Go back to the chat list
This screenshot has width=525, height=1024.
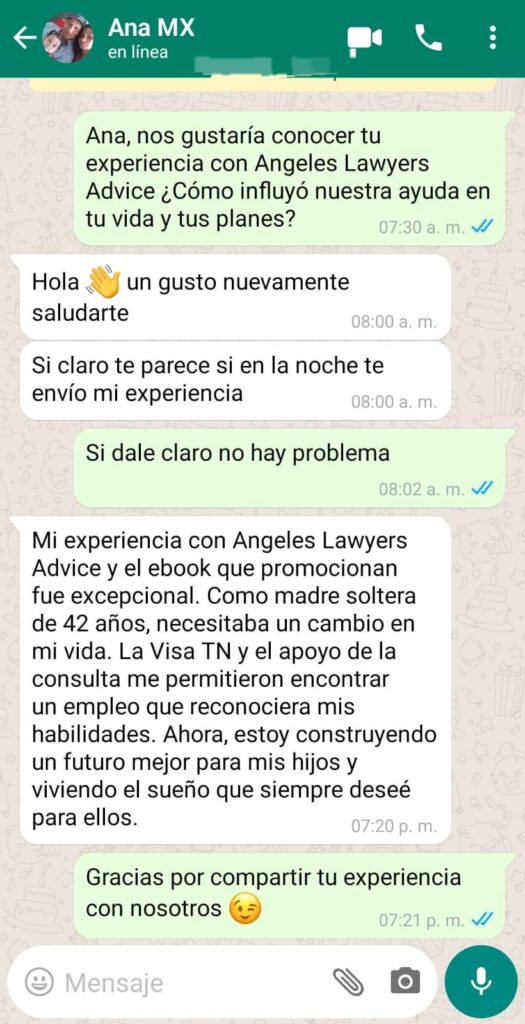(x=25, y=38)
